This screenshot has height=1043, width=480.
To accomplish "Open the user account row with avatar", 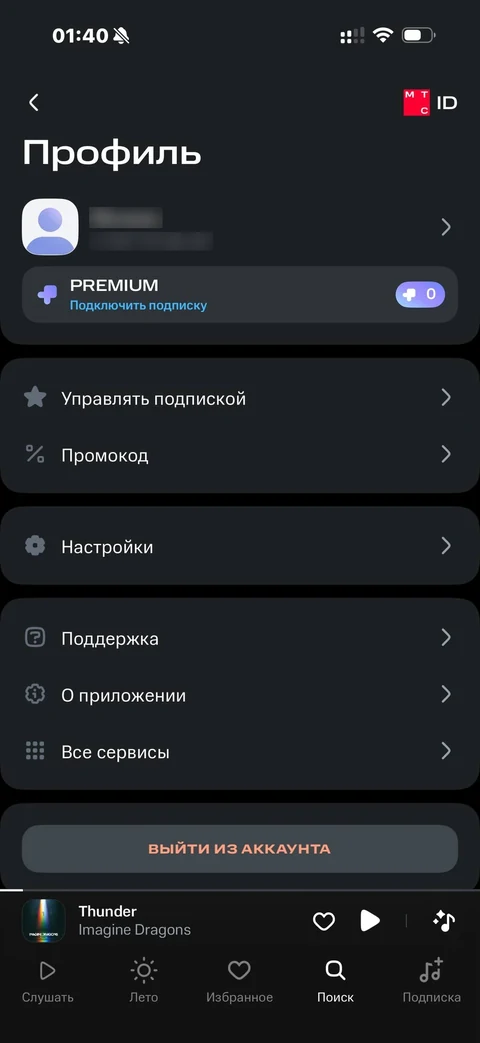I will [240, 227].
